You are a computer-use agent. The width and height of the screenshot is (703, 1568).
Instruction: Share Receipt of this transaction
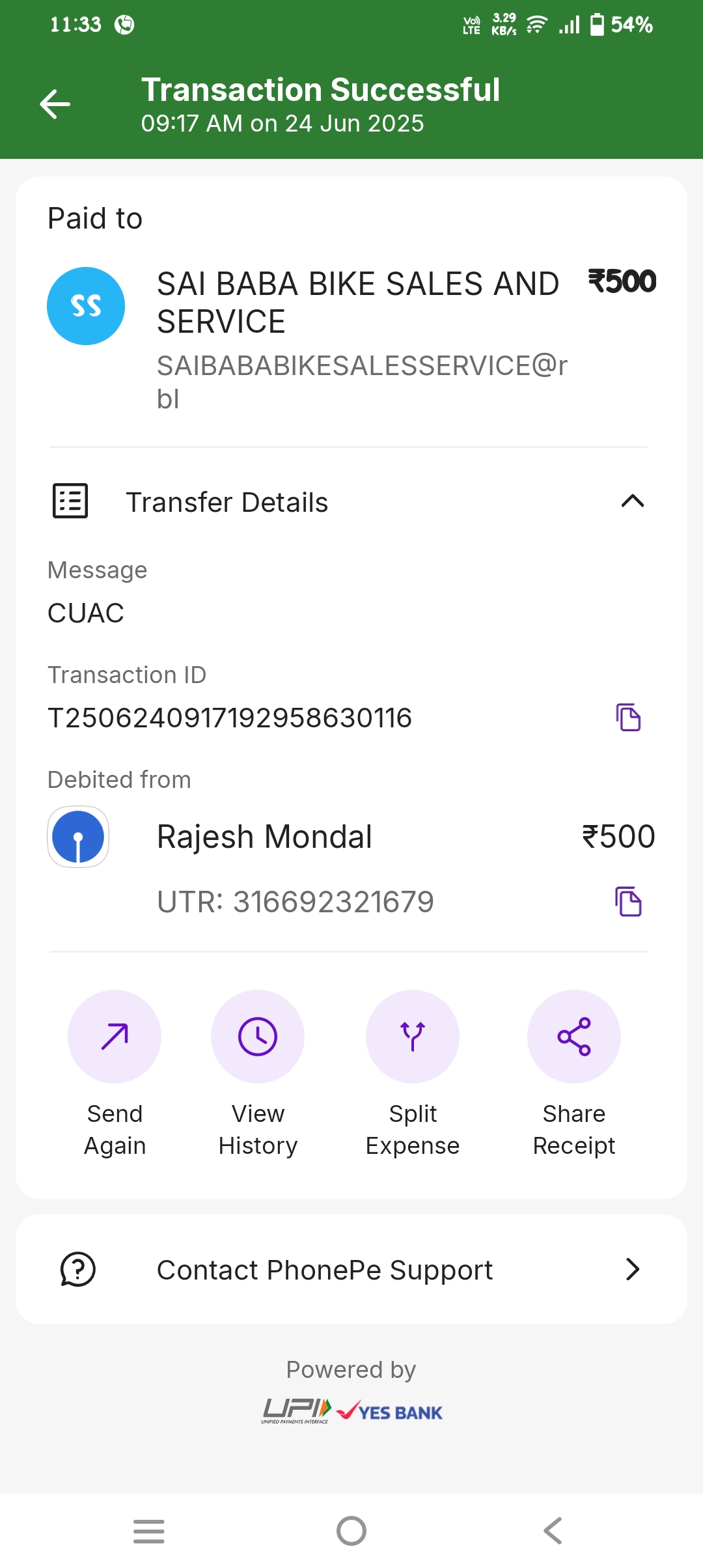(x=574, y=1037)
